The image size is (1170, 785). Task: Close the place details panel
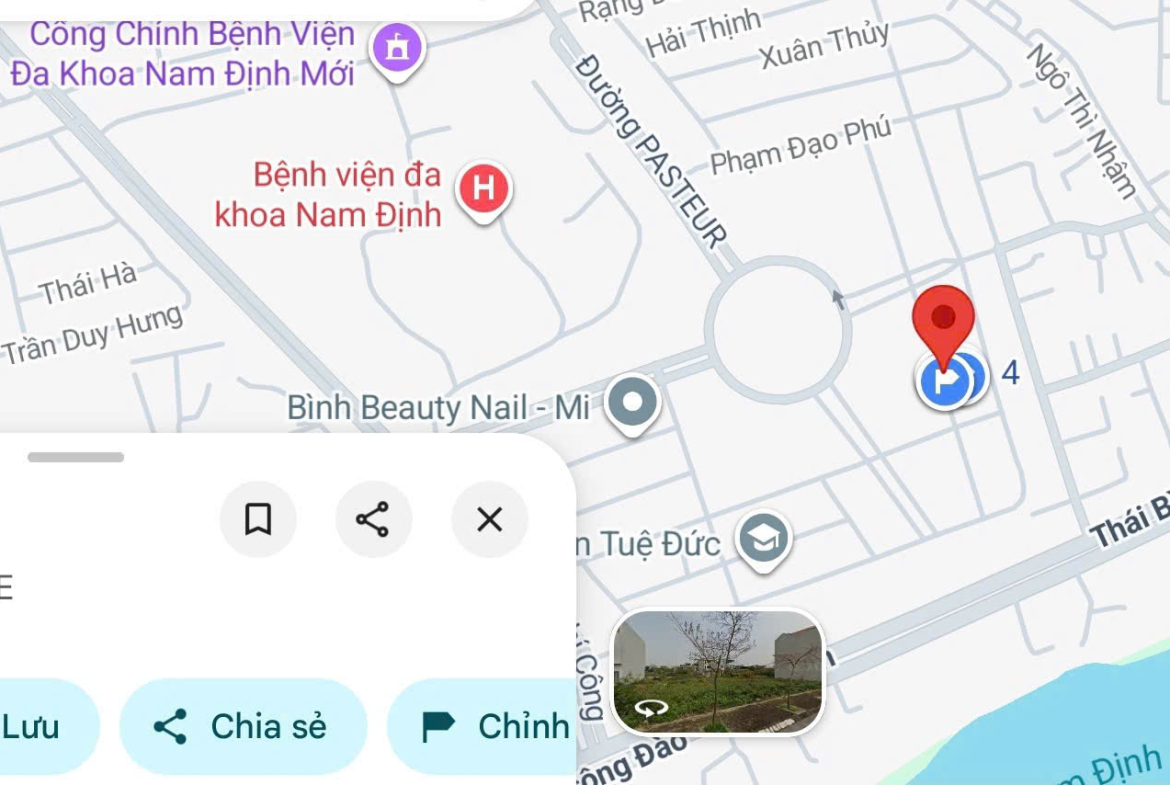click(489, 519)
